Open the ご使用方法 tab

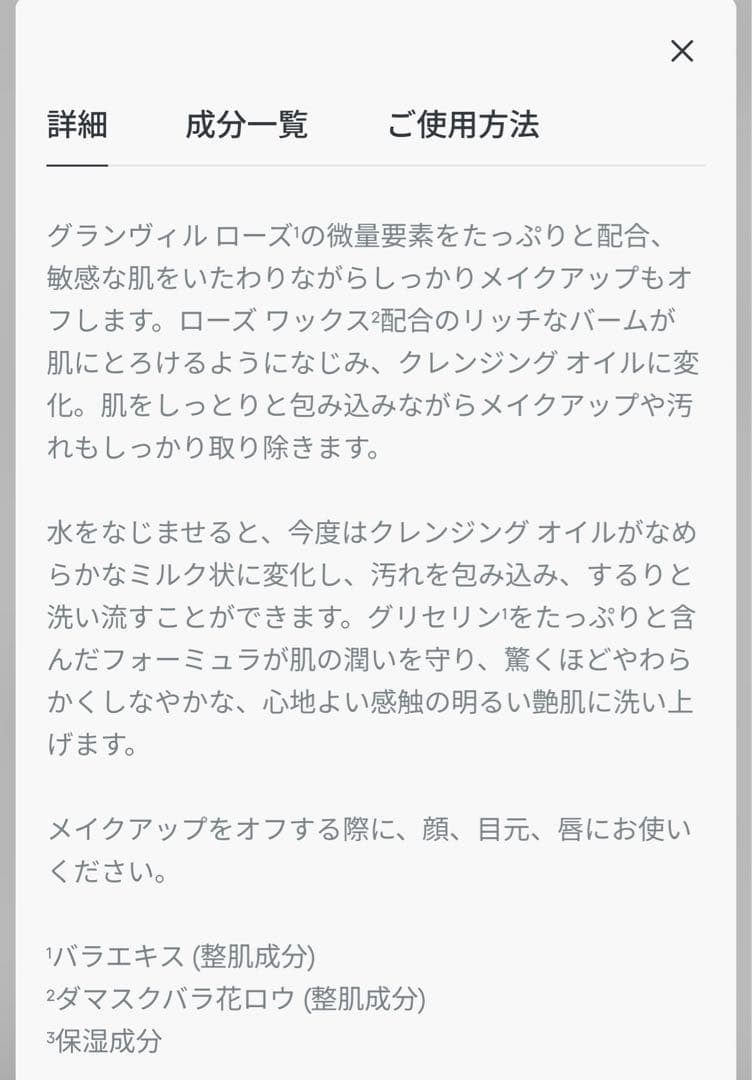[462, 126]
